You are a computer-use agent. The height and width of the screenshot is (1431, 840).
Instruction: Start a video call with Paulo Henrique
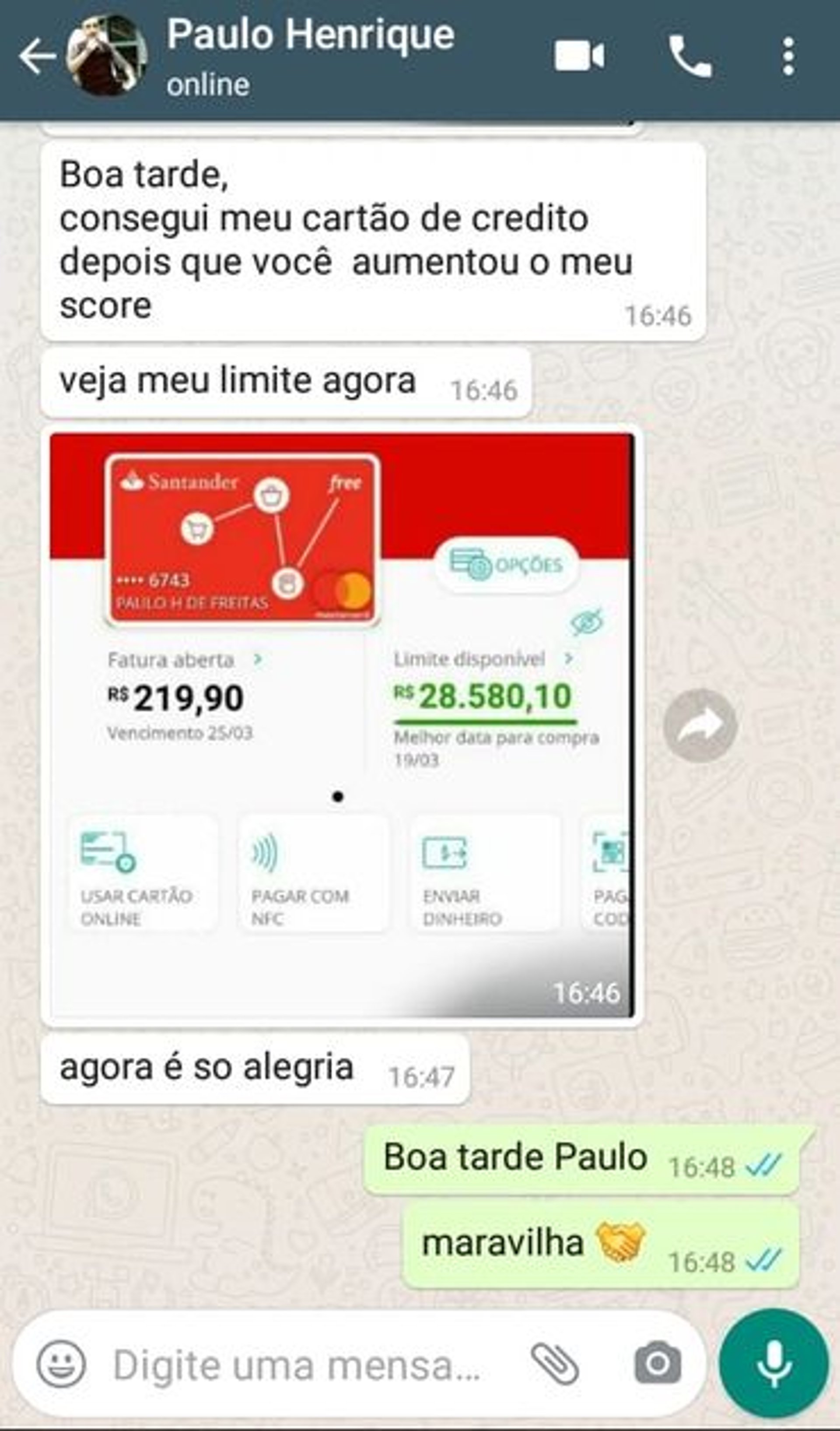[578, 56]
